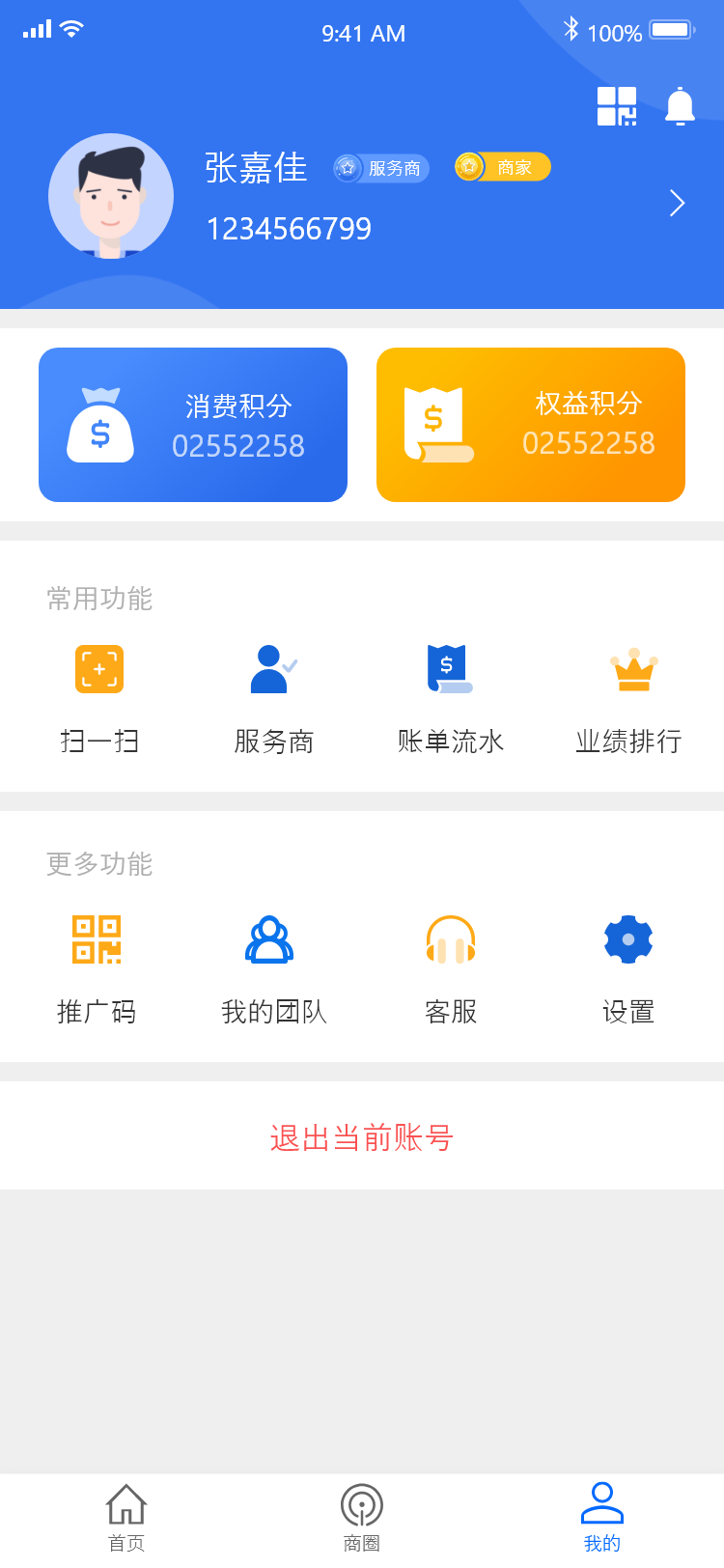
Task: Contact 客服 customer service
Action: click(x=451, y=967)
